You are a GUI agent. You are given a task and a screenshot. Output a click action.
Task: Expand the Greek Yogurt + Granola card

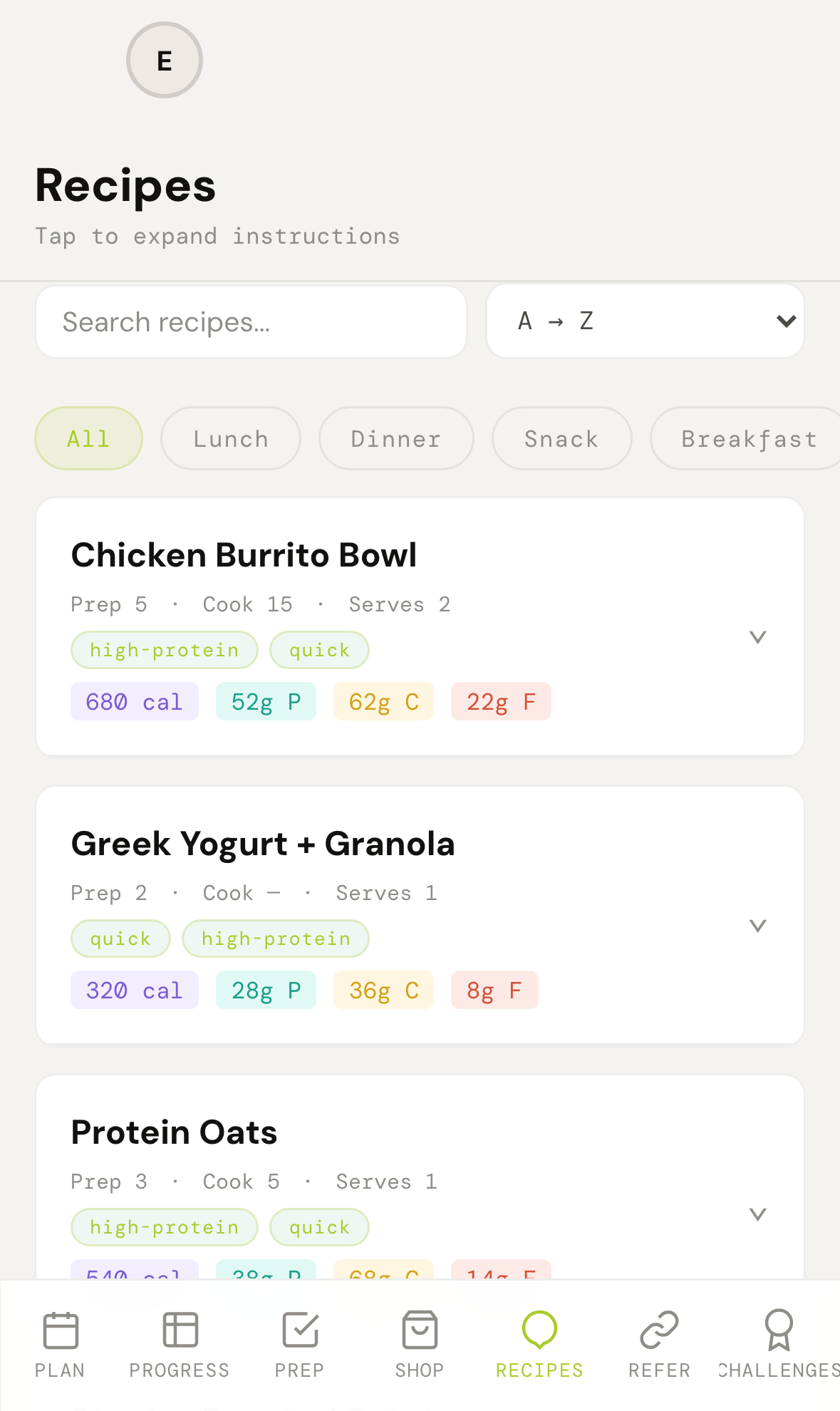click(x=758, y=925)
